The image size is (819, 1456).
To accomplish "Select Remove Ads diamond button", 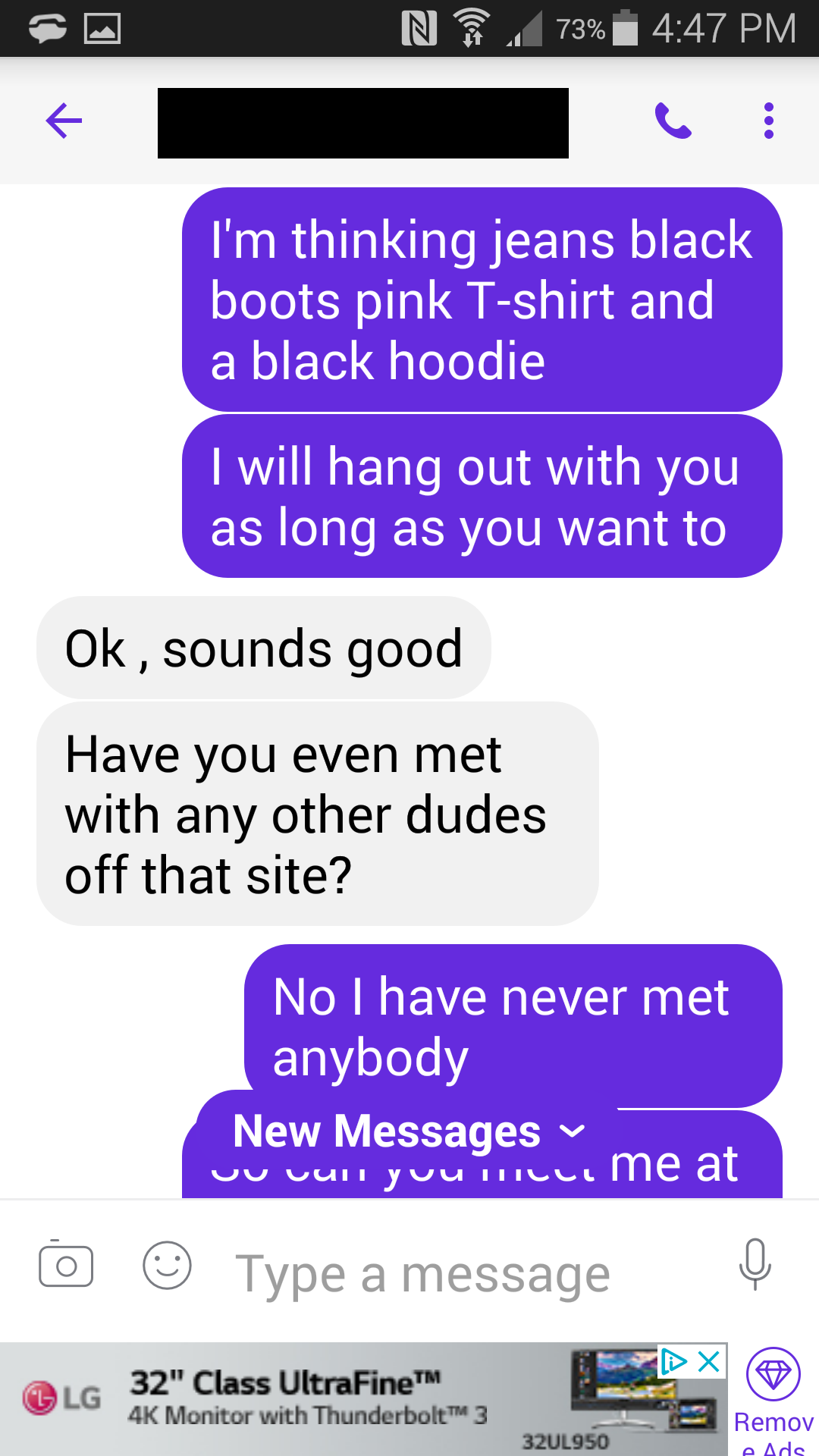I will [x=773, y=1399].
